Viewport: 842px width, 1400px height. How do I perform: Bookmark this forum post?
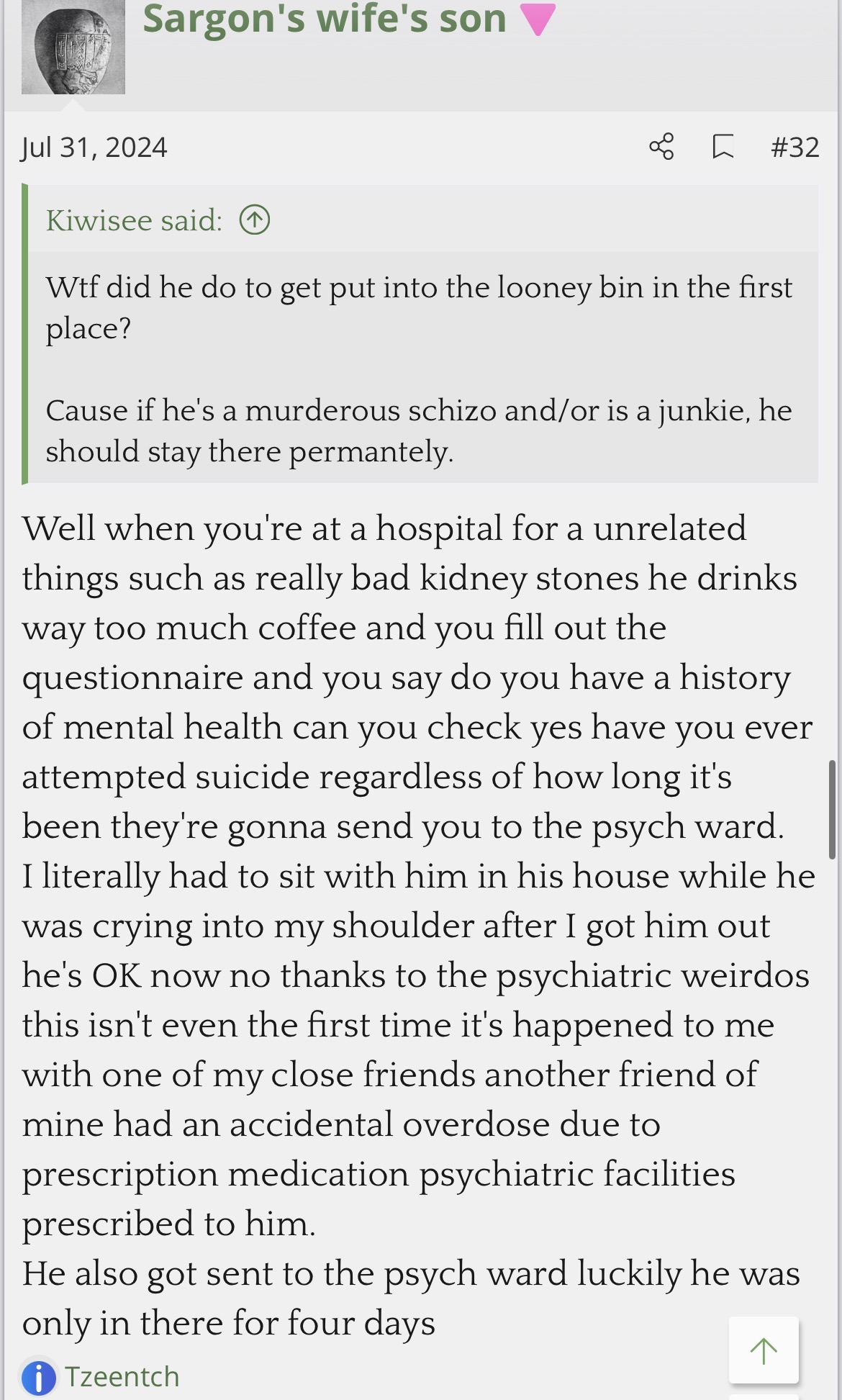coord(723,147)
